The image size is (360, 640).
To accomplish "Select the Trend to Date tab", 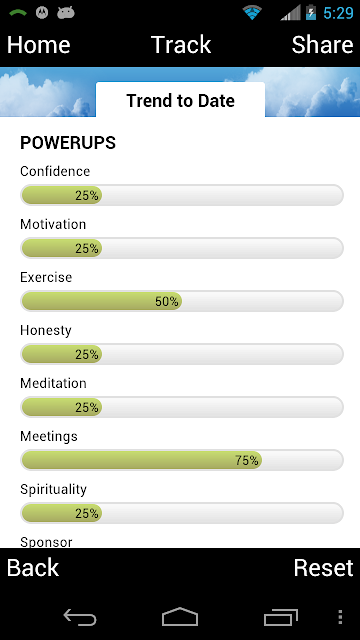I will tap(180, 100).
